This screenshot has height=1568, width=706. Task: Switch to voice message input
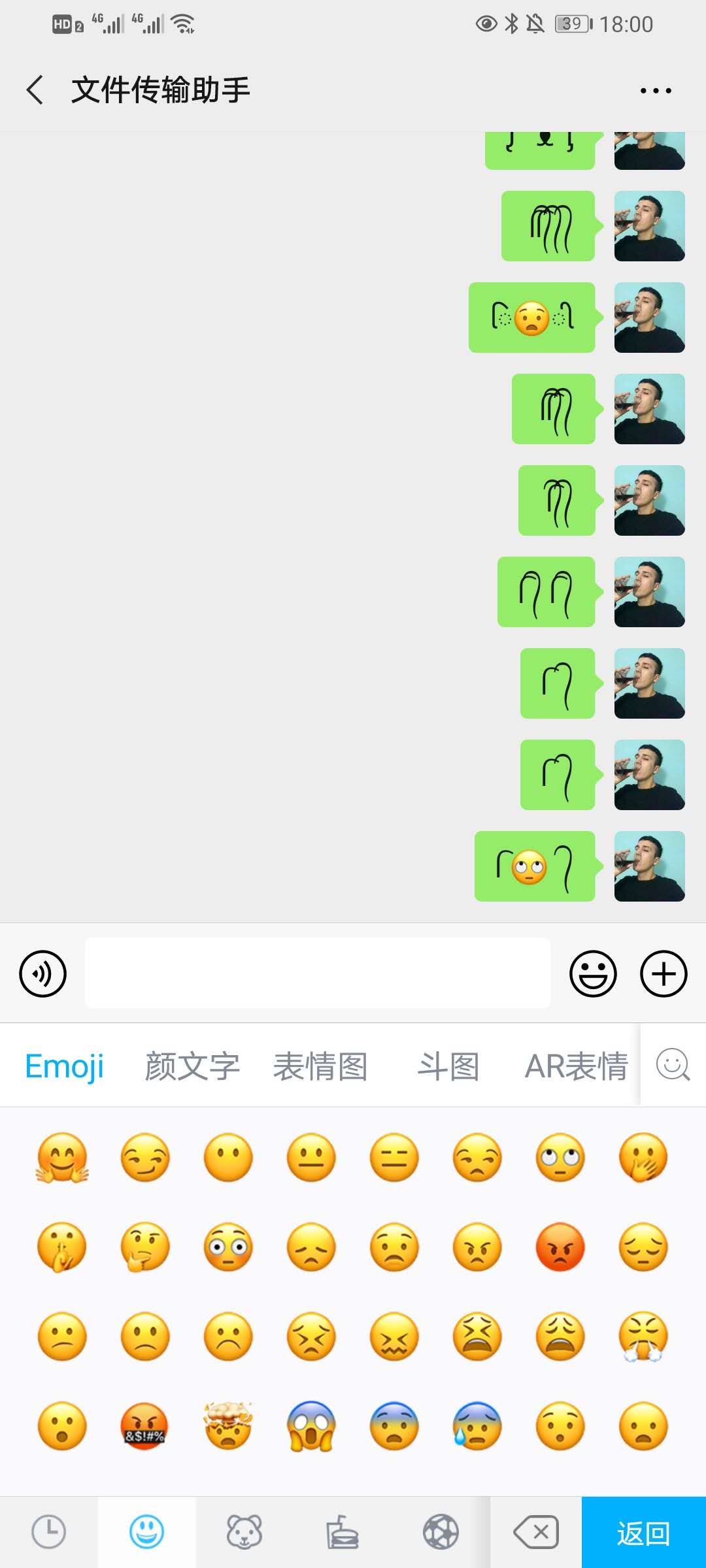click(x=43, y=973)
